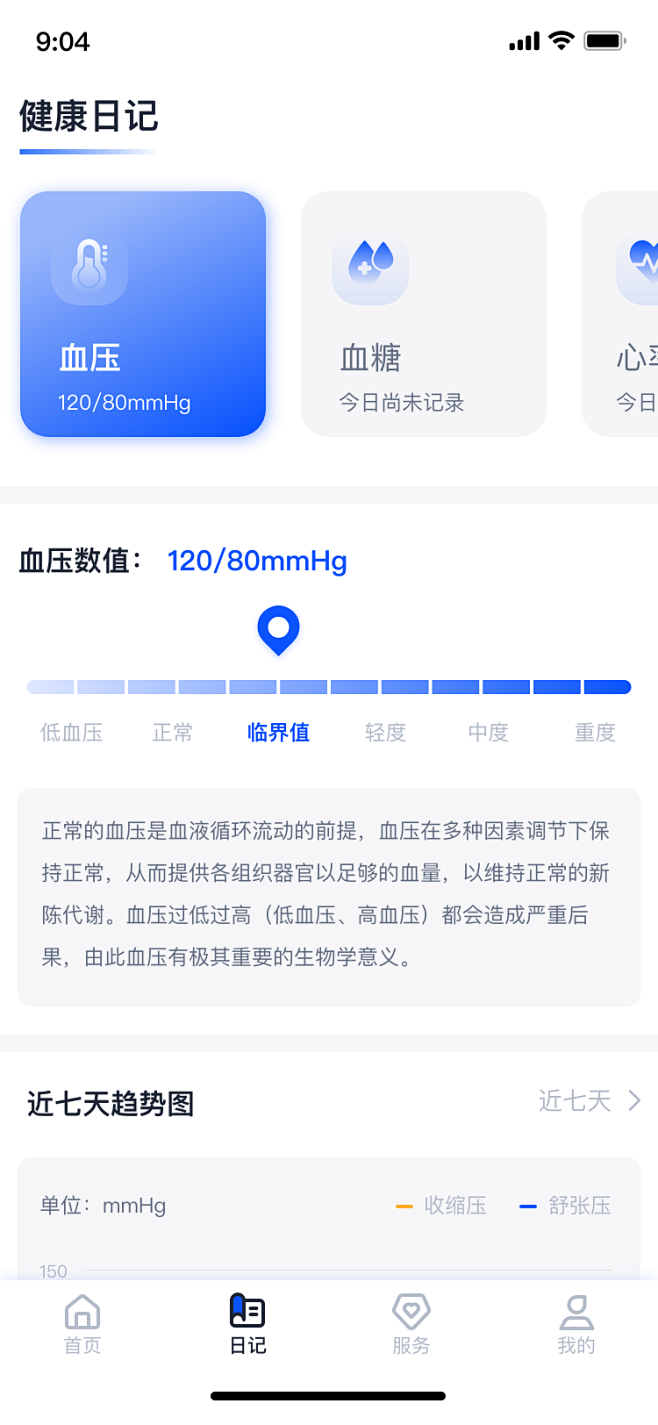The width and height of the screenshot is (658, 1425).
Task: Switch to the 我的 profile tab
Action: (576, 1324)
